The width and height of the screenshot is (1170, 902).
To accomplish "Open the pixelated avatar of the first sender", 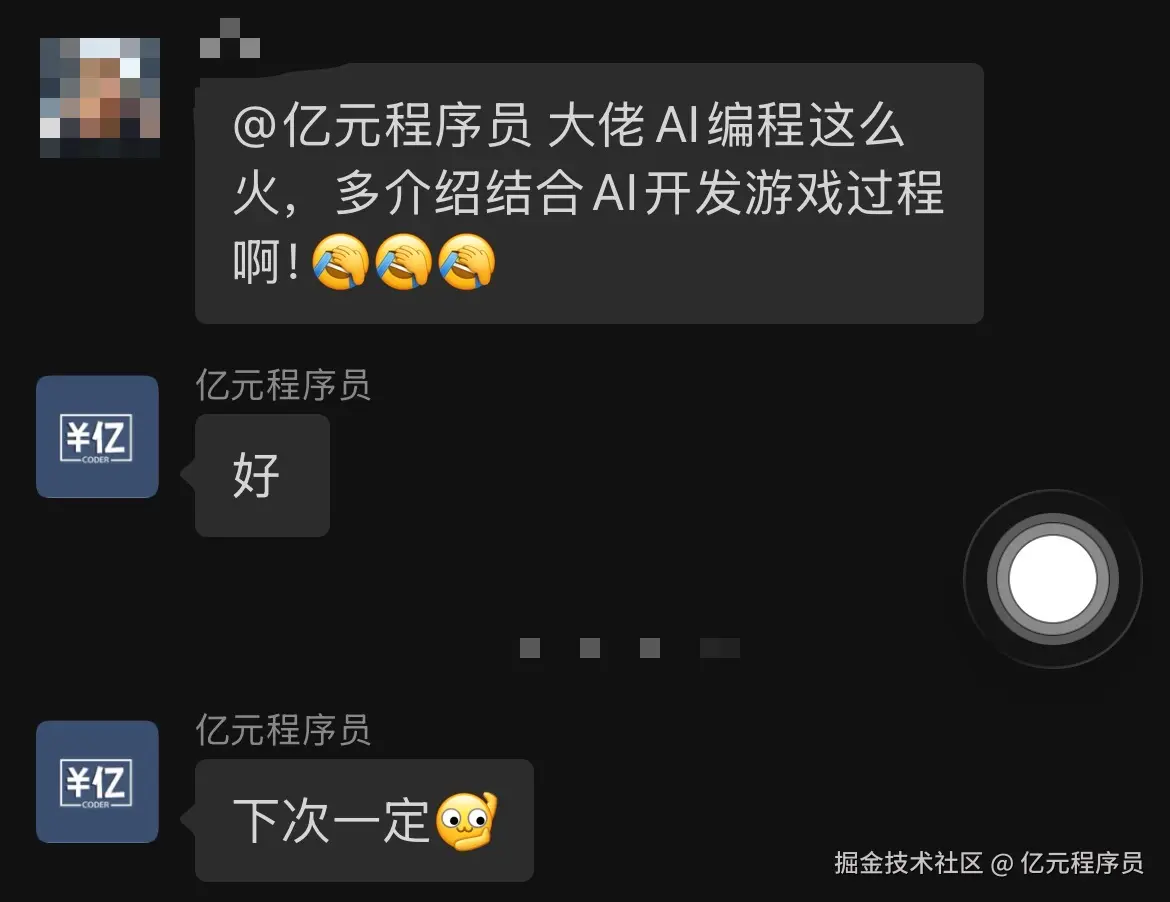I will coord(99,97).
